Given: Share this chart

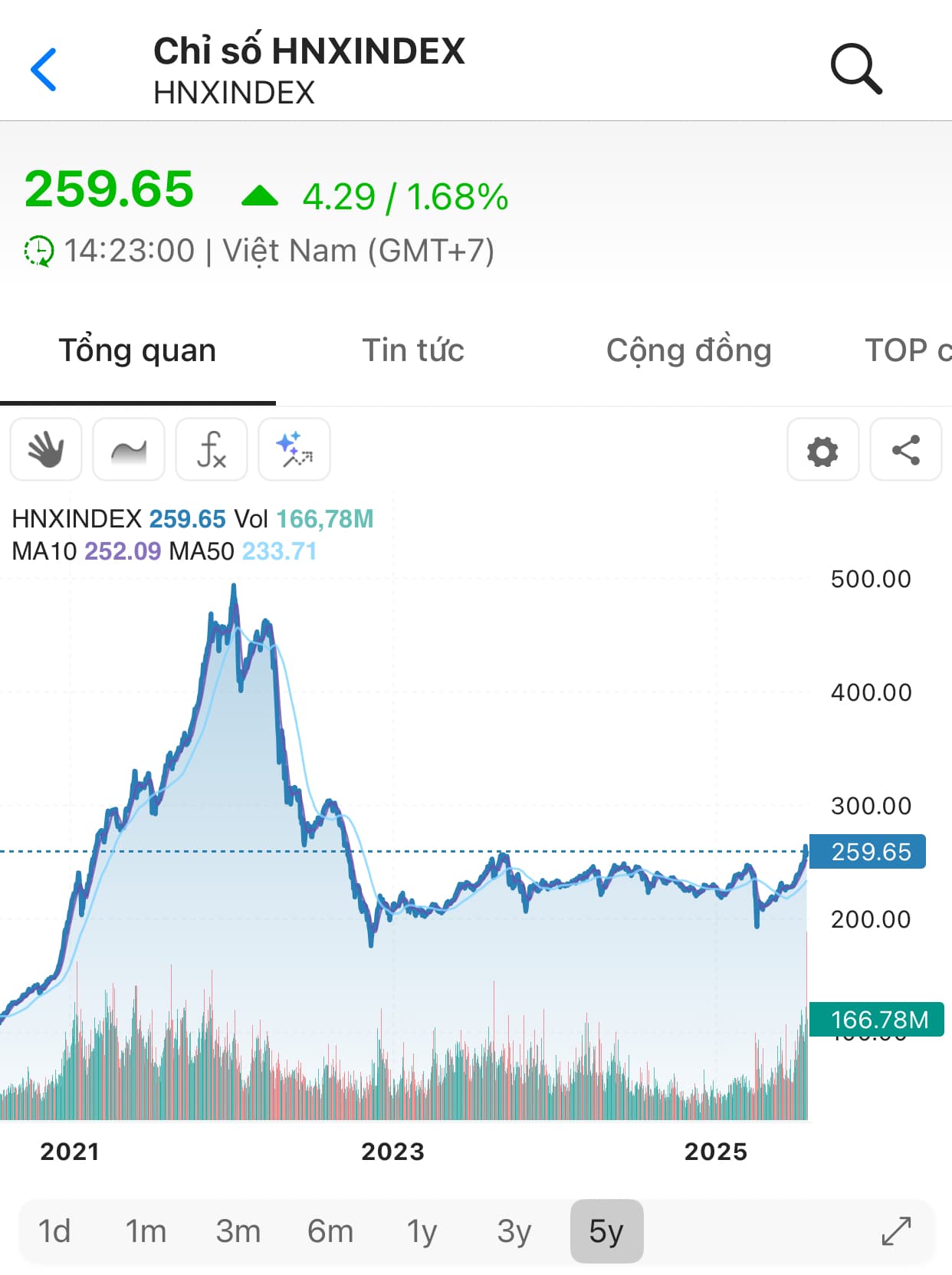Looking at the screenshot, I should point(905,449).
